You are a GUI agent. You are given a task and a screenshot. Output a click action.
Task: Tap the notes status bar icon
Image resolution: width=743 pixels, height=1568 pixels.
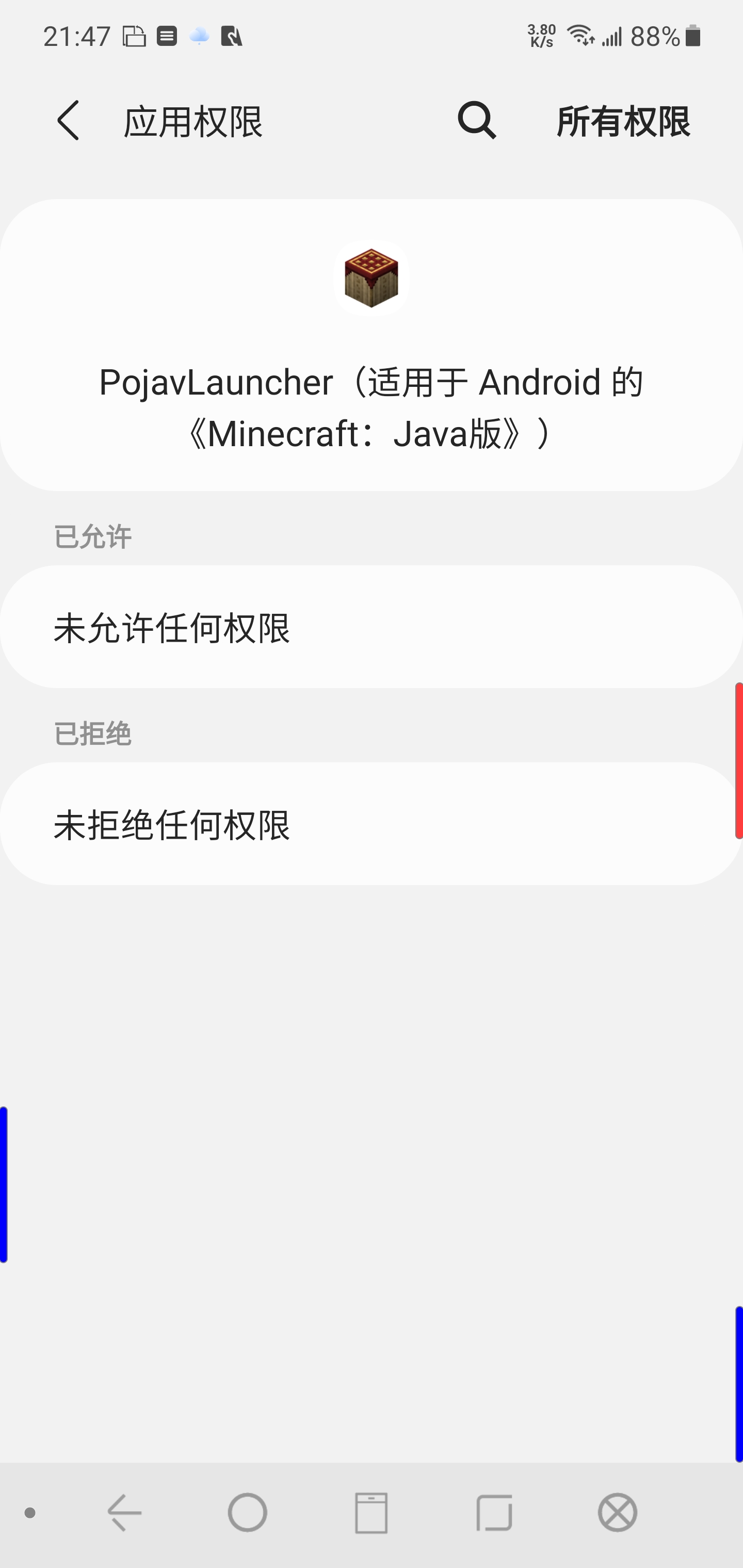point(166,37)
